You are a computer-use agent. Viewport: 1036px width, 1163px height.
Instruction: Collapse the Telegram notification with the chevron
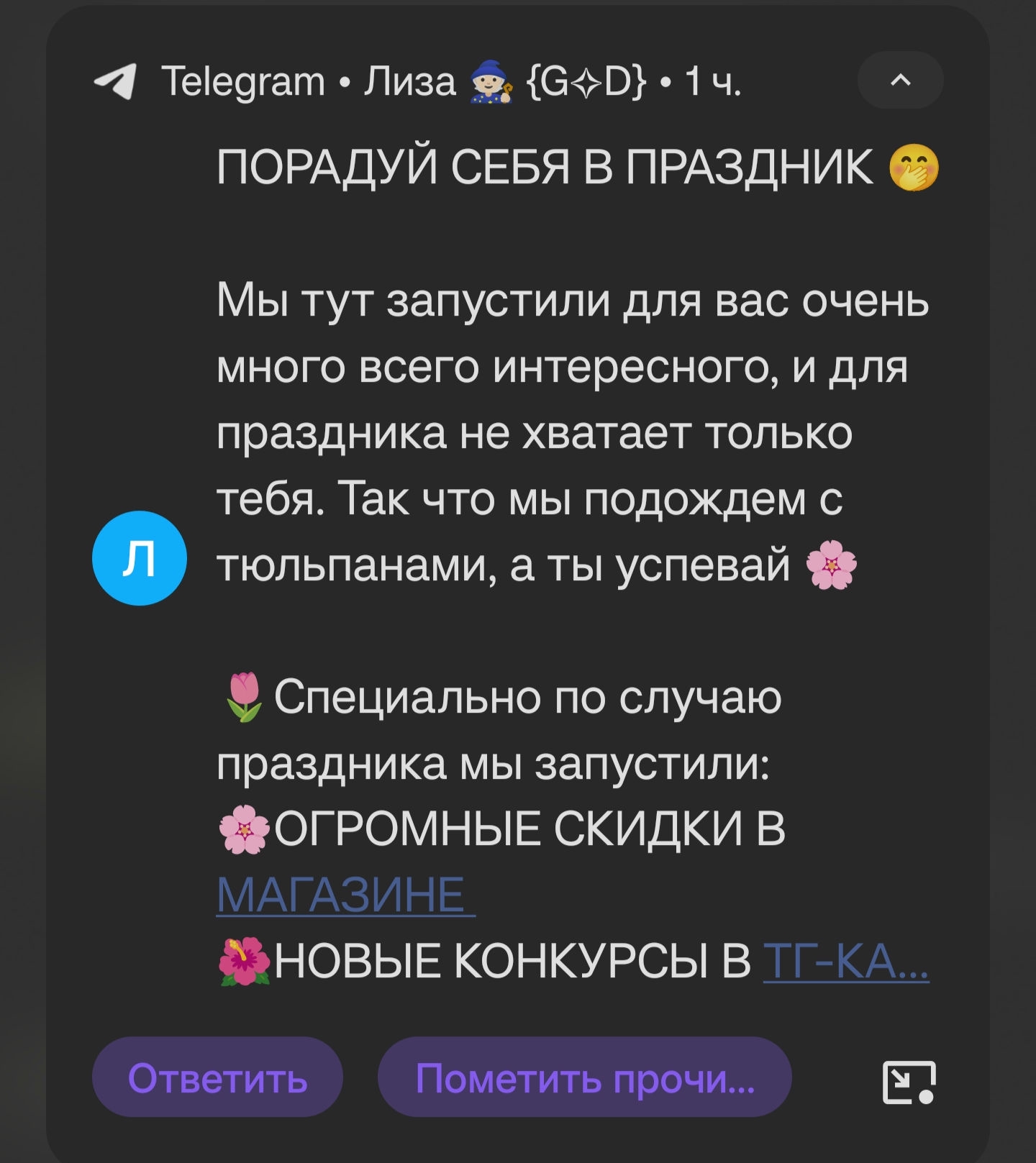coord(900,81)
